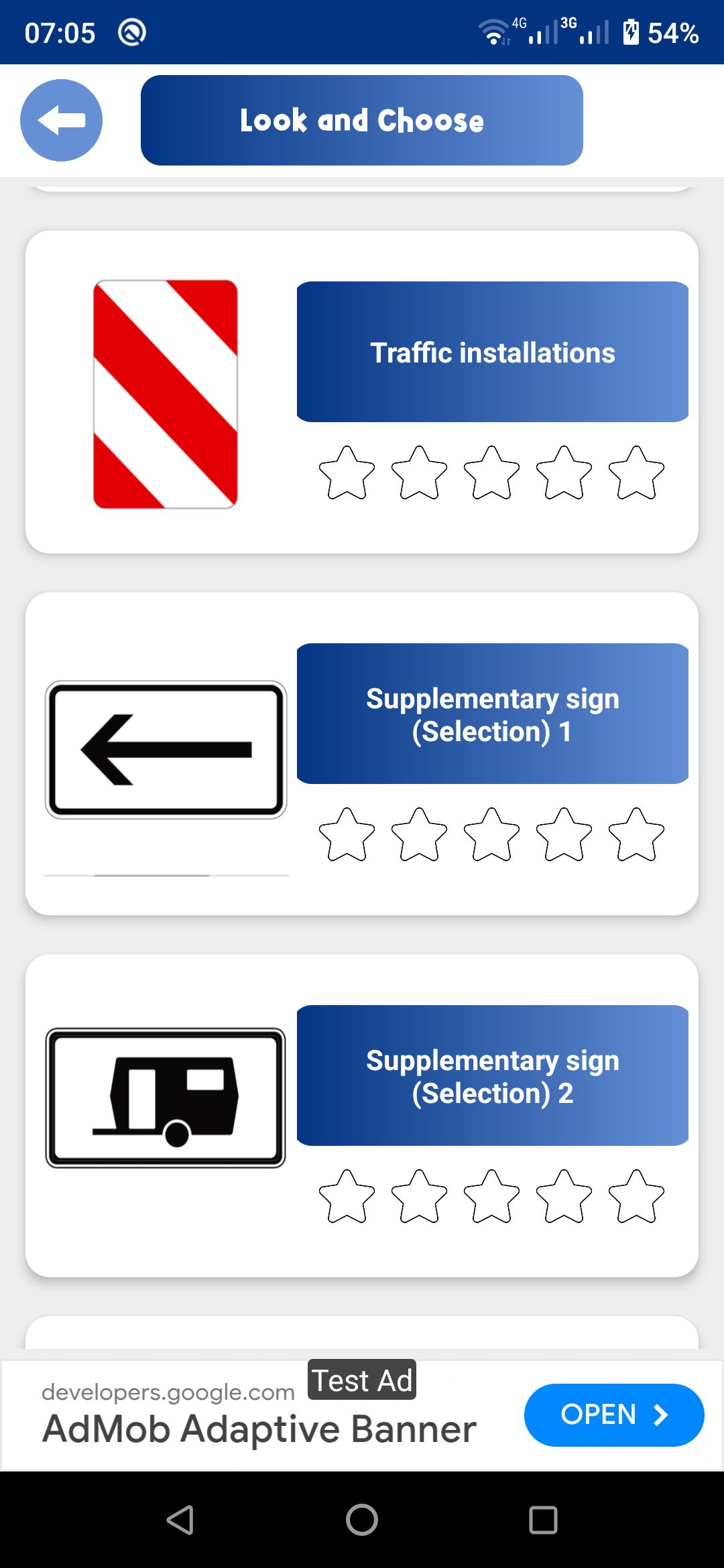Tap the left arrow sign image
This screenshot has height=1568, width=724.
tap(166, 749)
